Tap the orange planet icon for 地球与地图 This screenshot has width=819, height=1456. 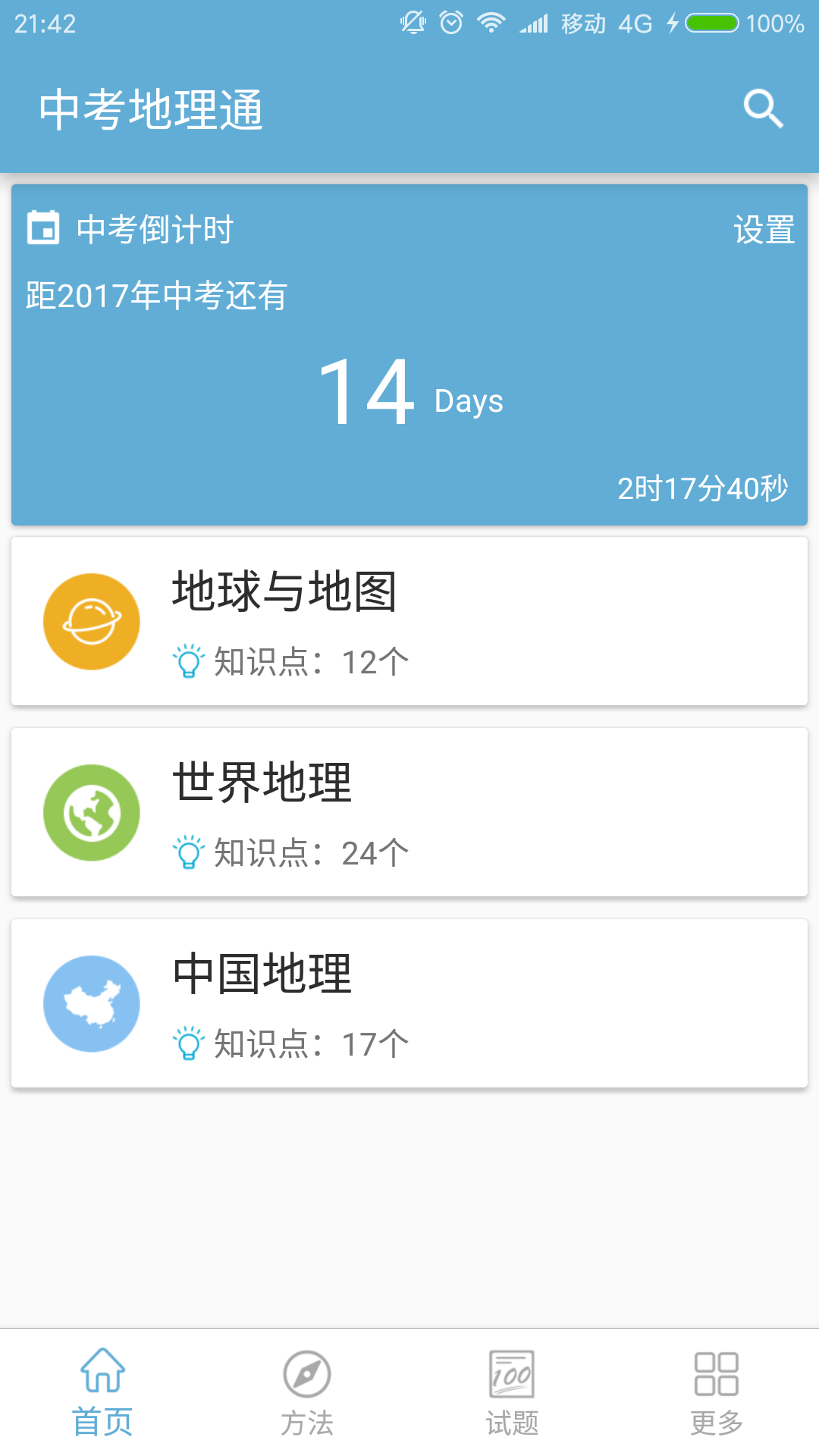coord(91,620)
